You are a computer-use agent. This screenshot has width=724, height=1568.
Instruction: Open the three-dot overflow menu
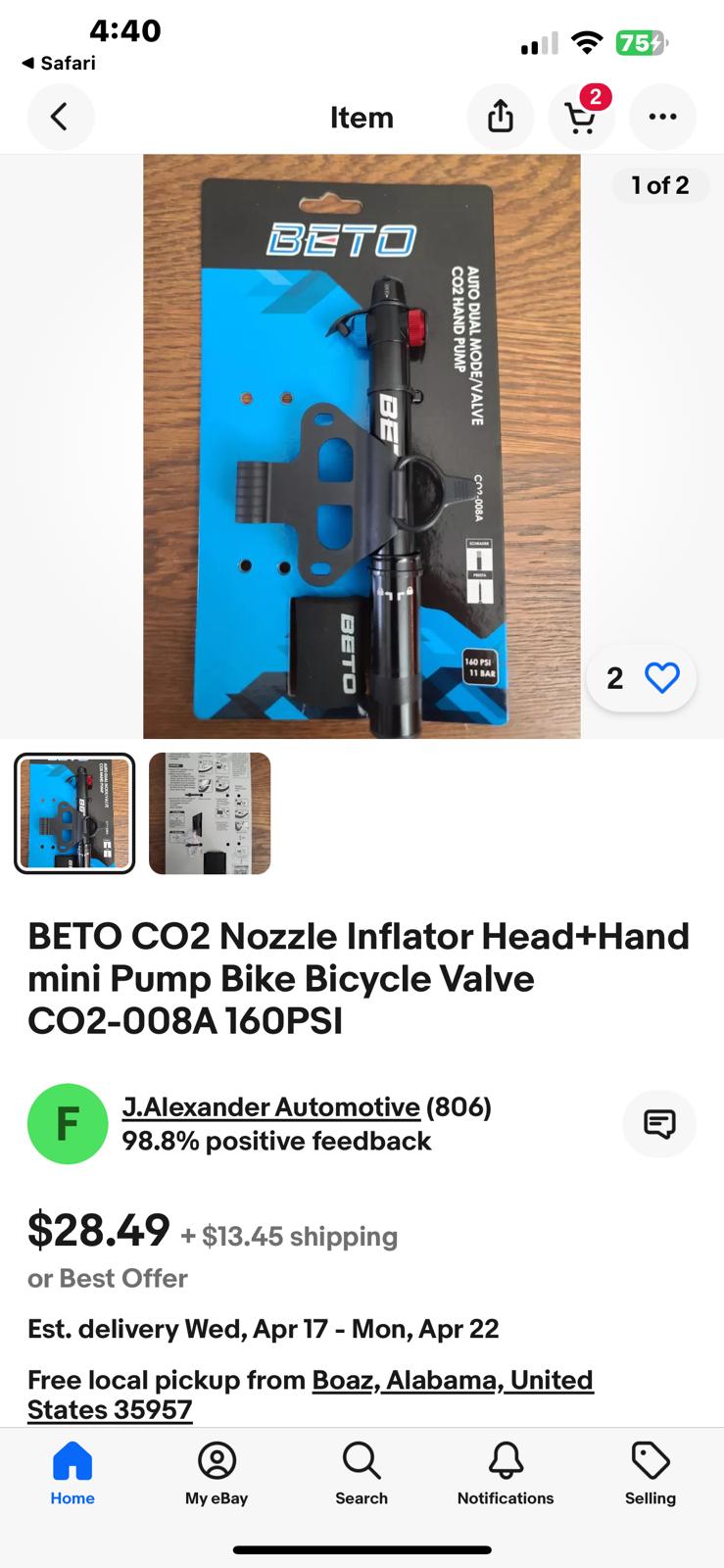[x=662, y=118]
